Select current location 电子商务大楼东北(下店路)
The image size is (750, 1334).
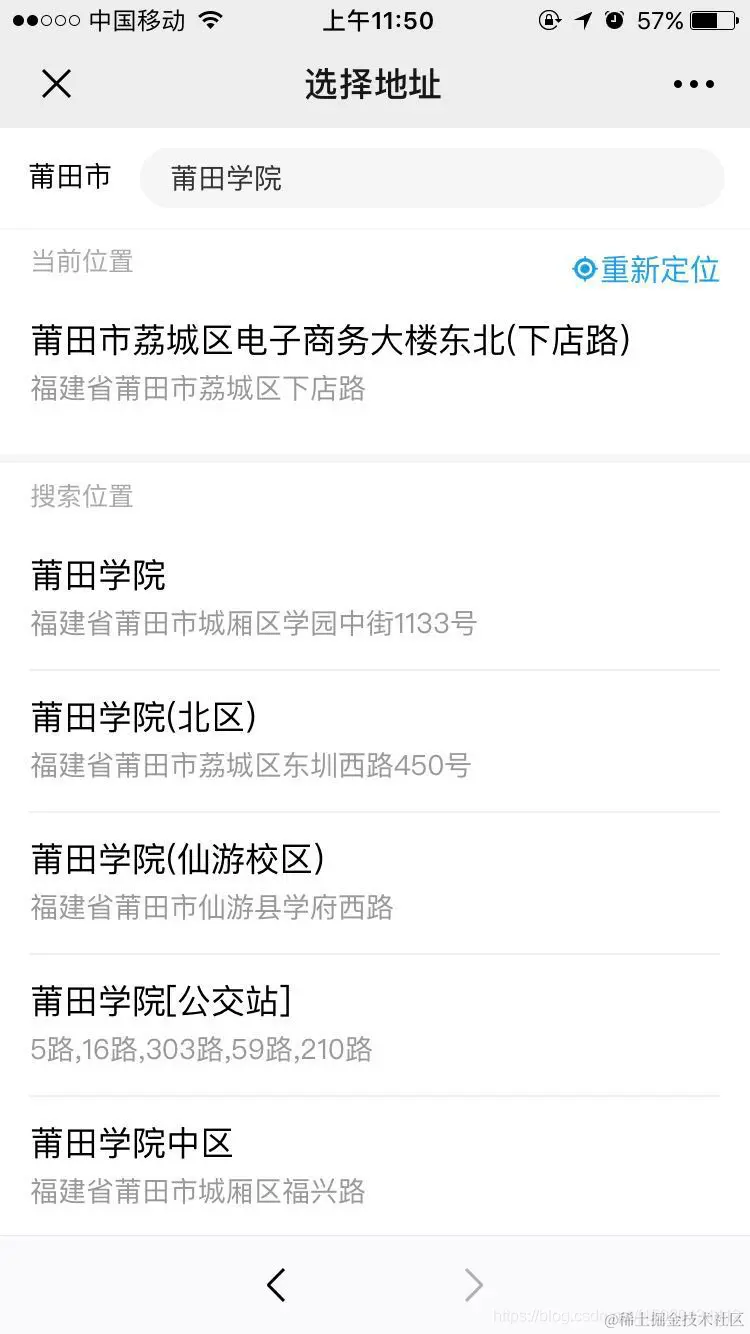pos(330,361)
